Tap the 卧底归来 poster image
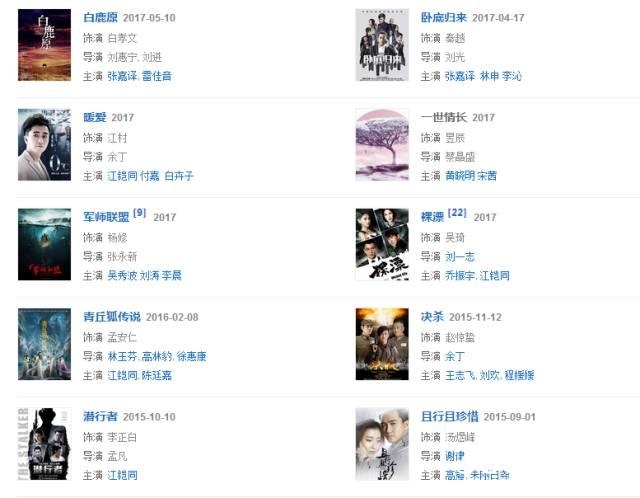The image size is (640, 498). tap(382, 44)
